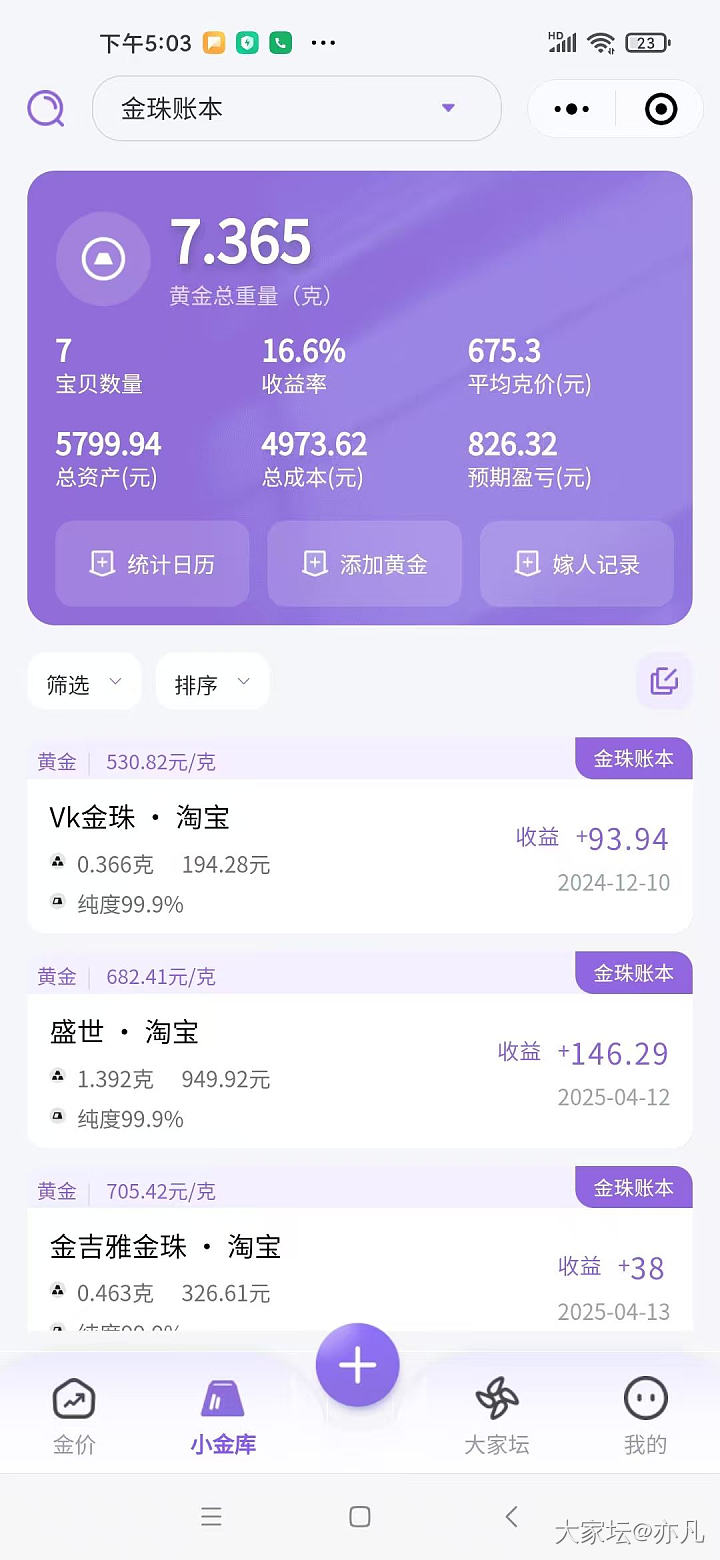Tap 添加黄金 to add gold

pyautogui.click(x=364, y=564)
